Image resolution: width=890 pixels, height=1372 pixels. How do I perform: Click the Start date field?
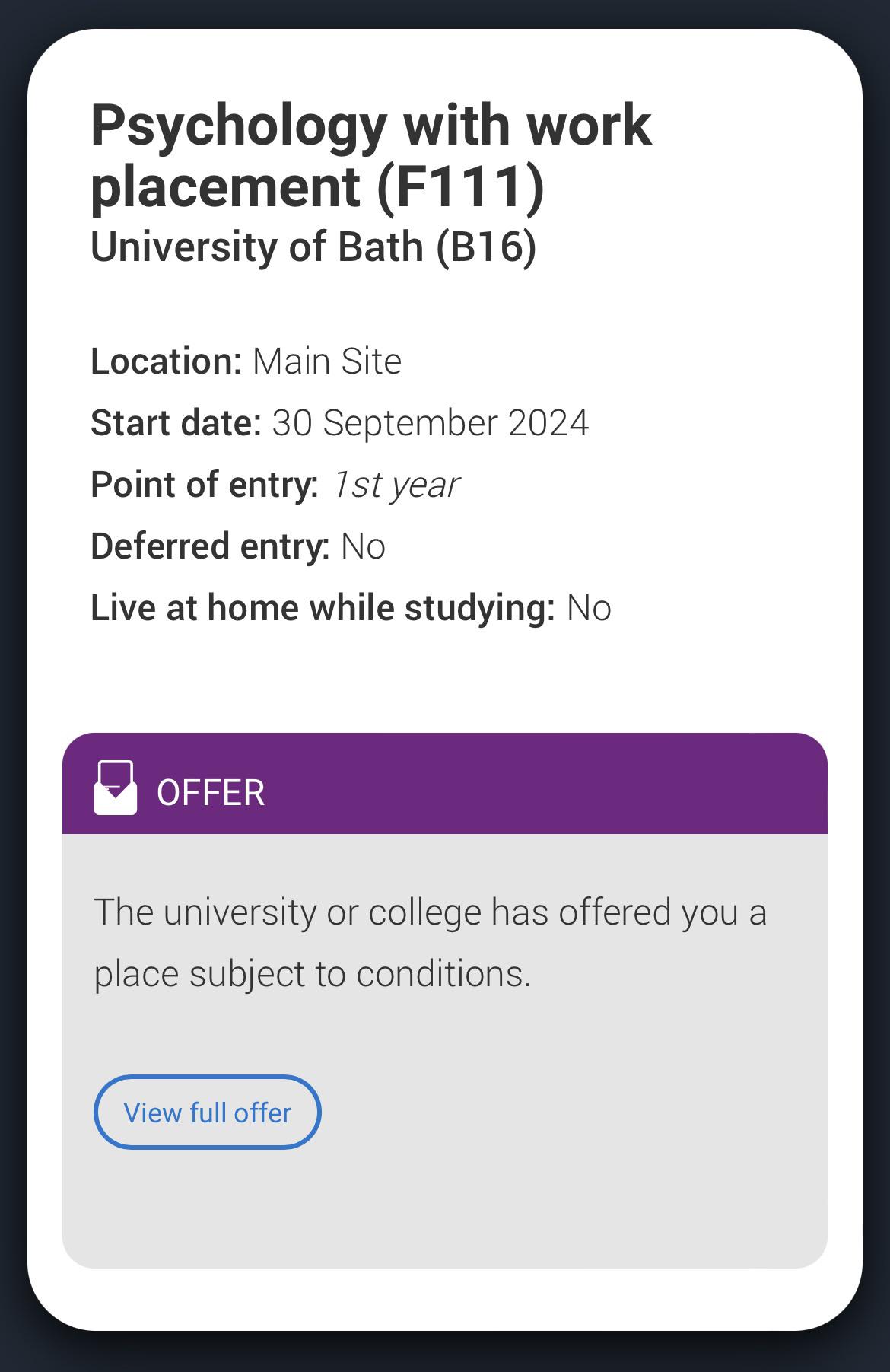pos(339,422)
